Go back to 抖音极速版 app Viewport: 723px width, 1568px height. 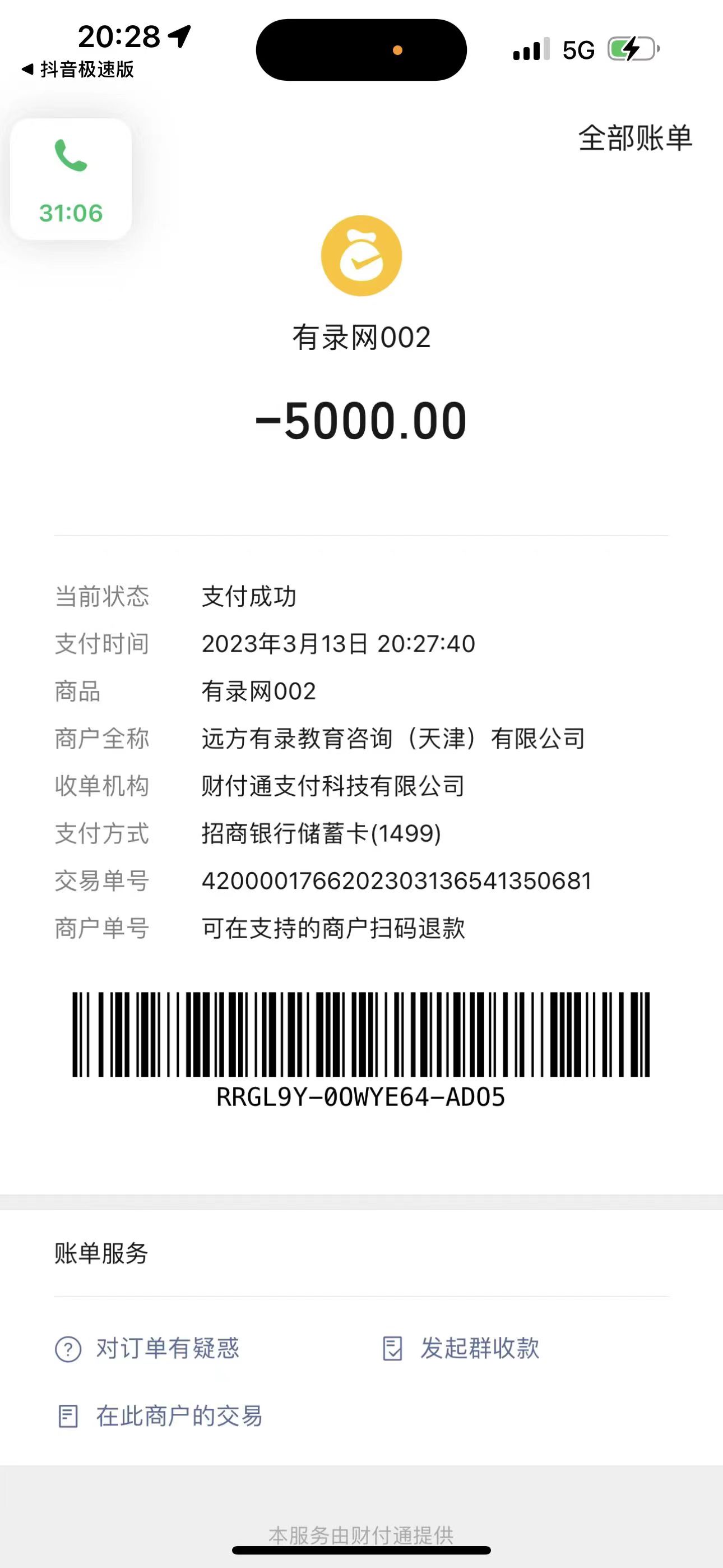(x=78, y=70)
